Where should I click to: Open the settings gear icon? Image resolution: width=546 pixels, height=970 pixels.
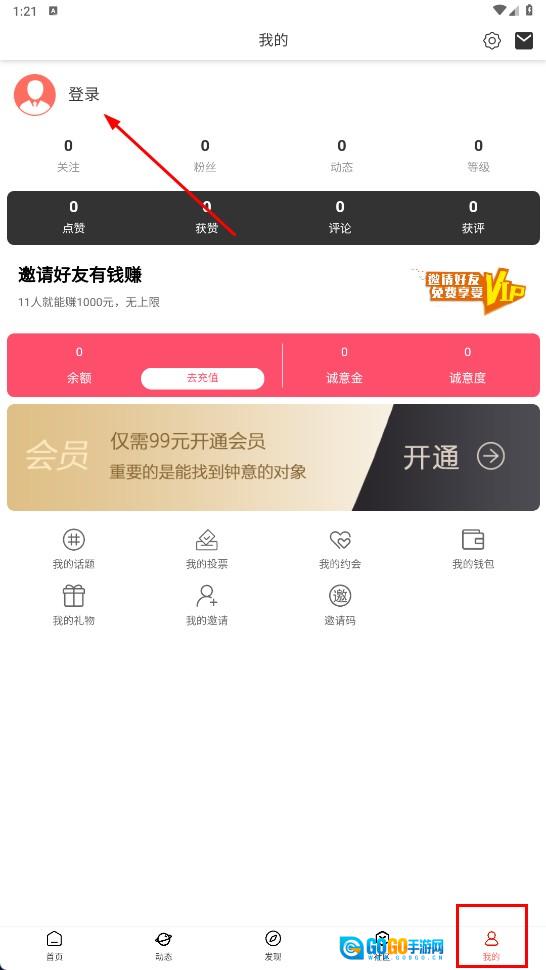(492, 41)
